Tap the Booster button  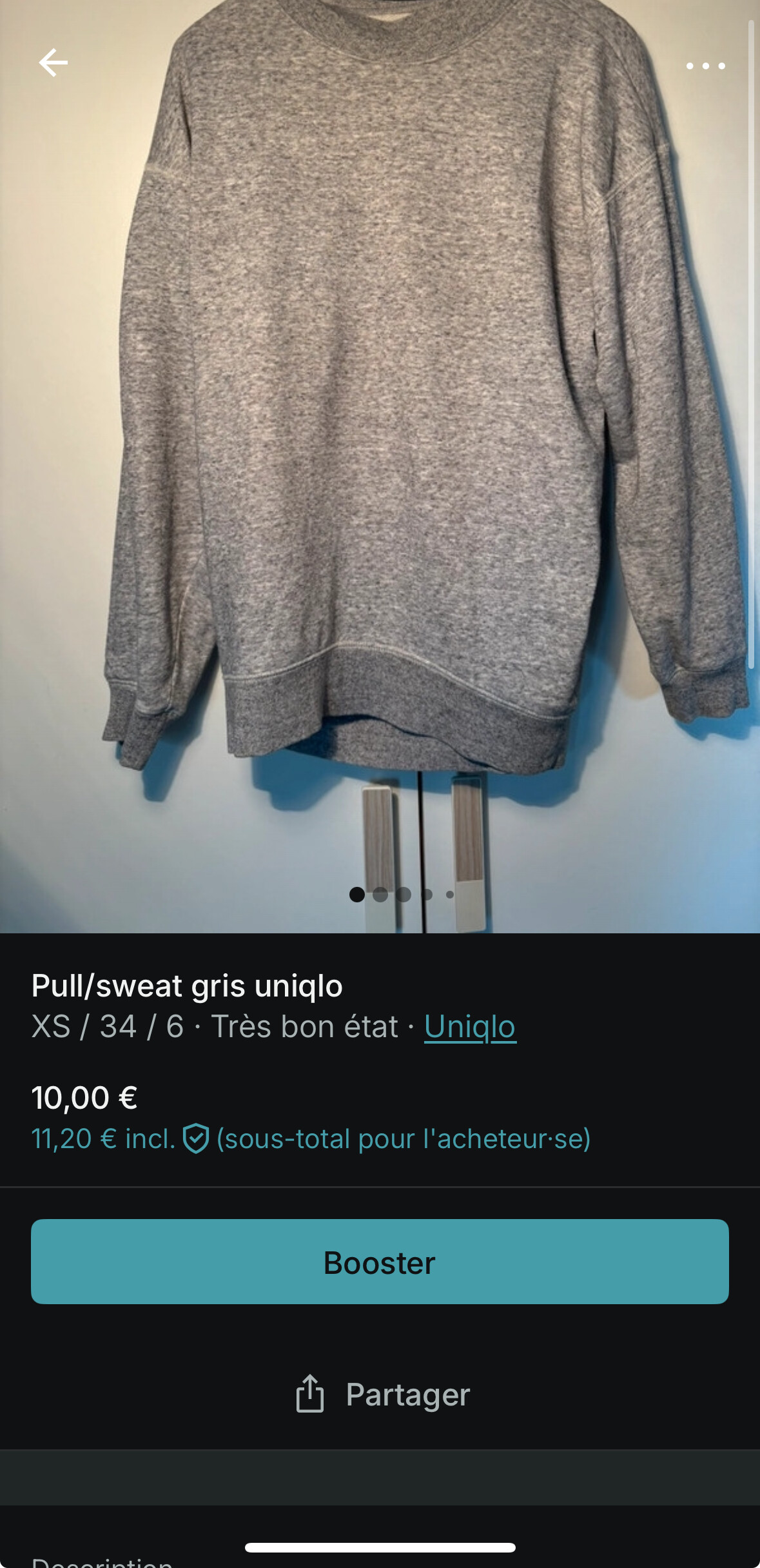click(380, 1262)
